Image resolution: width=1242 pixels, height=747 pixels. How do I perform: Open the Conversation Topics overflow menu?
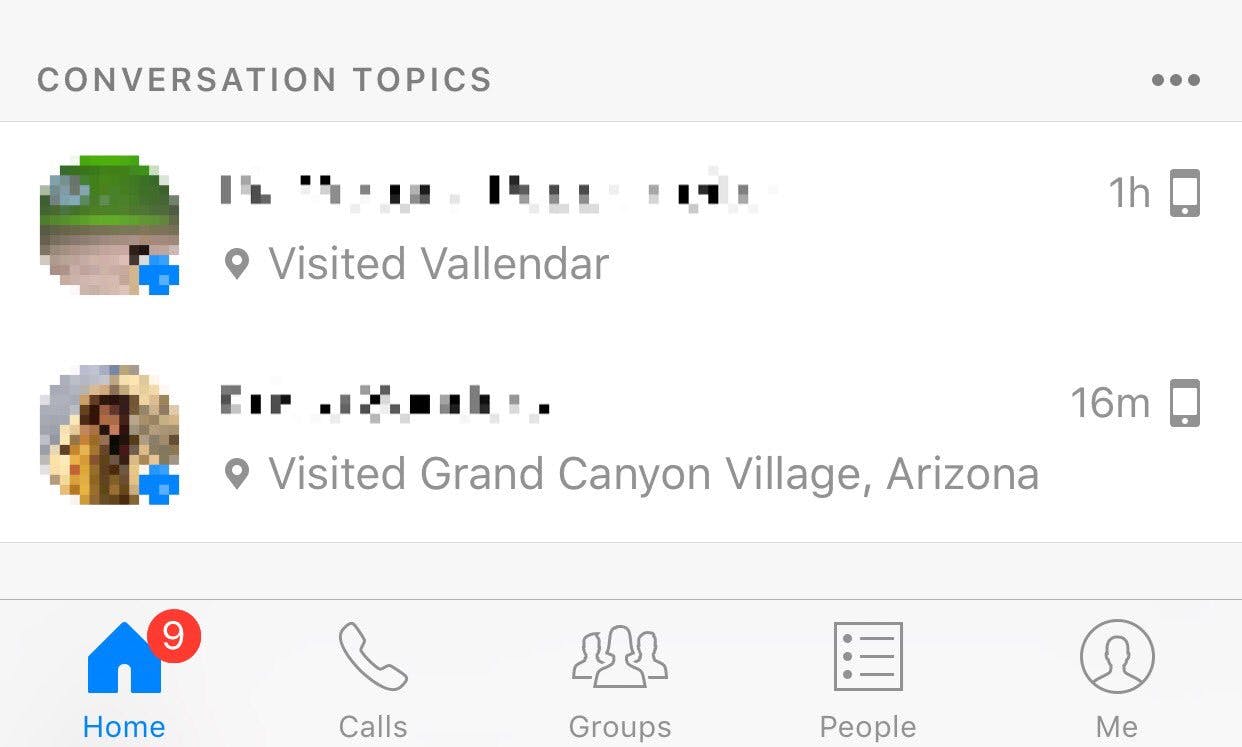[1175, 80]
